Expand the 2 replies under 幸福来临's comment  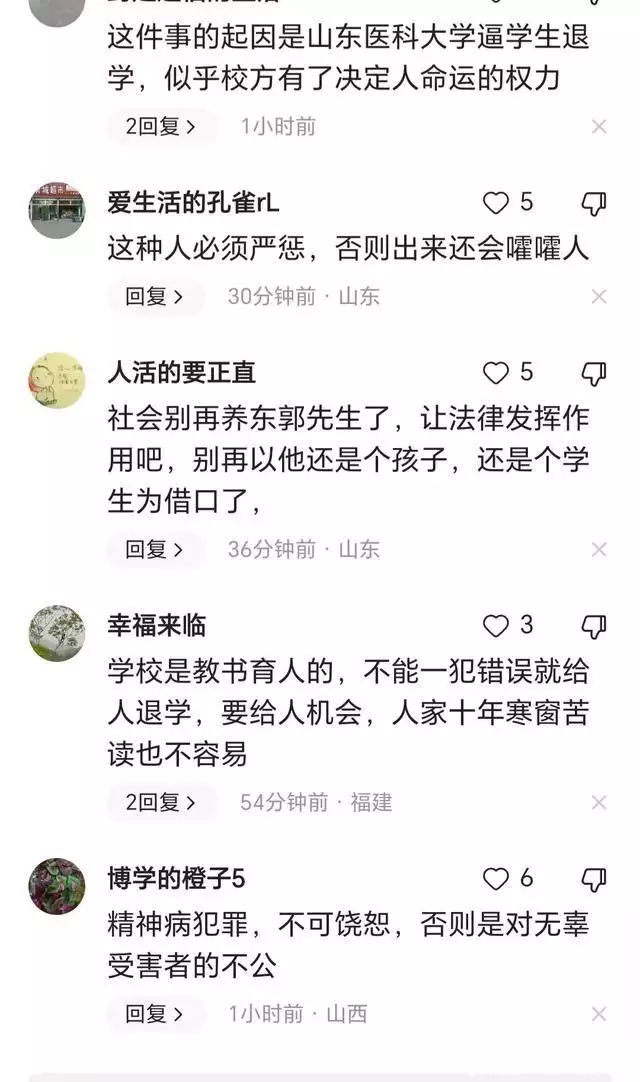point(160,803)
